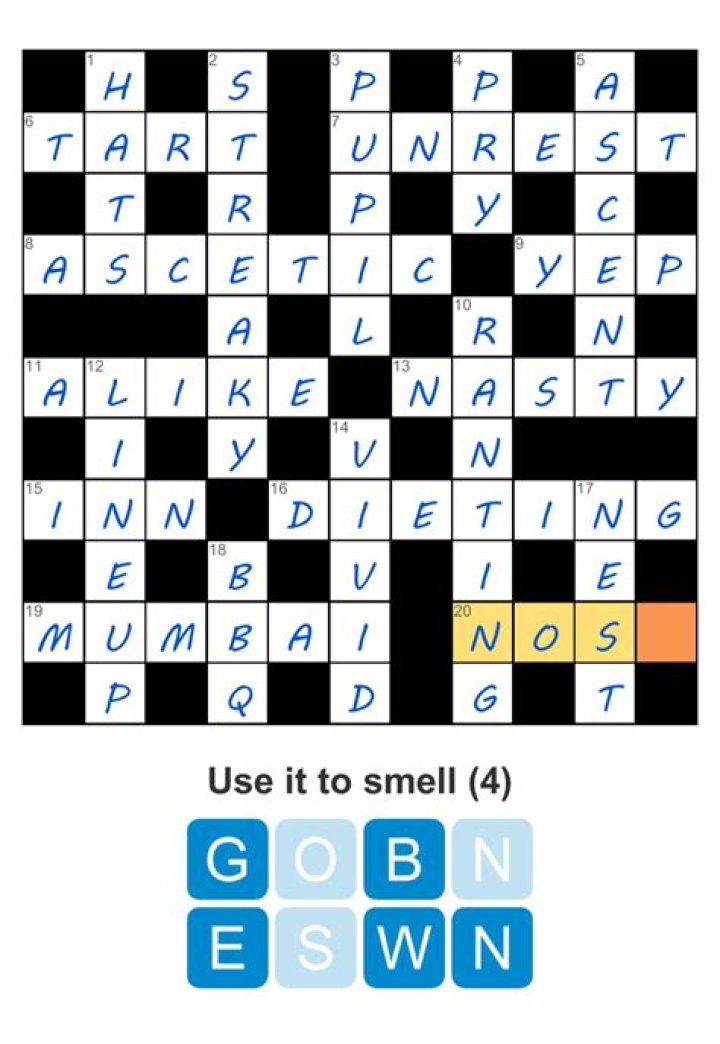Select the grid cell numbered 20
The height and width of the screenshot is (1044, 720).
point(482,632)
